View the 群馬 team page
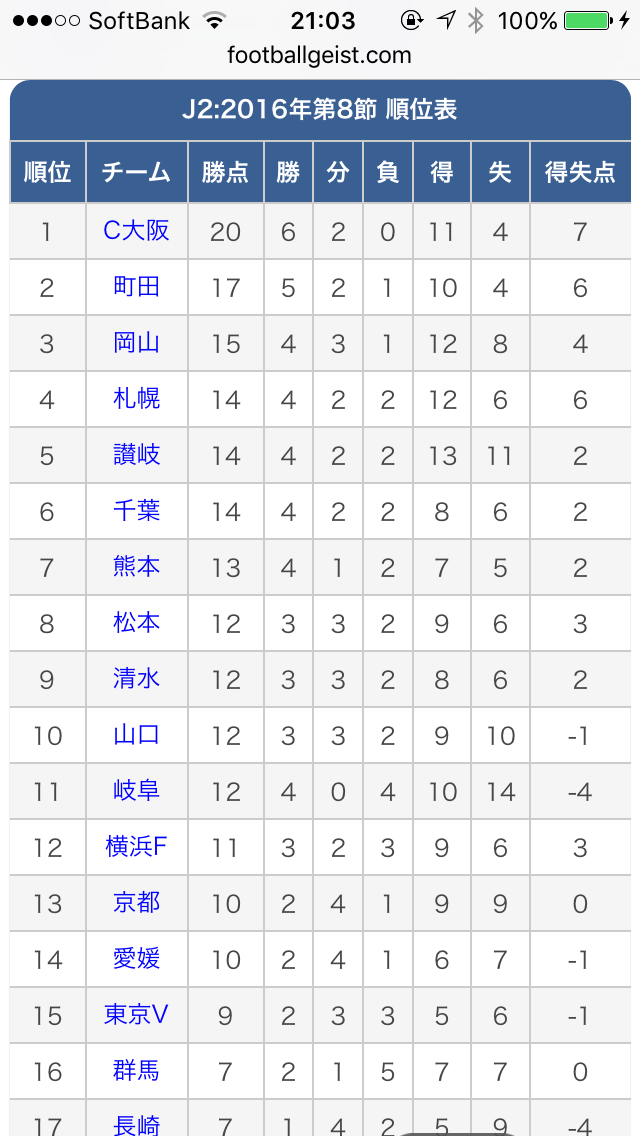The width and height of the screenshot is (640, 1136). (136, 1070)
